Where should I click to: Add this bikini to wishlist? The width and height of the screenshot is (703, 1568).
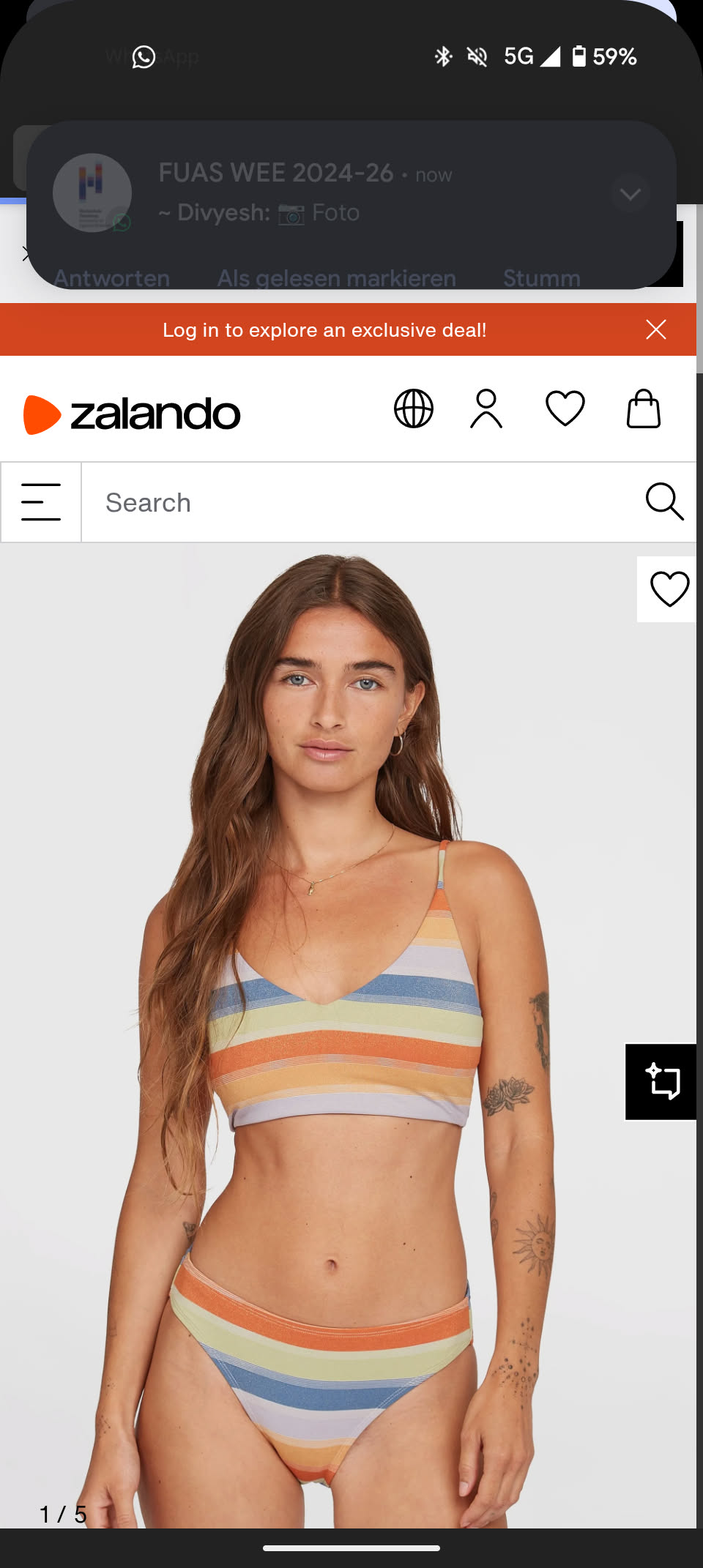pyautogui.click(x=669, y=589)
